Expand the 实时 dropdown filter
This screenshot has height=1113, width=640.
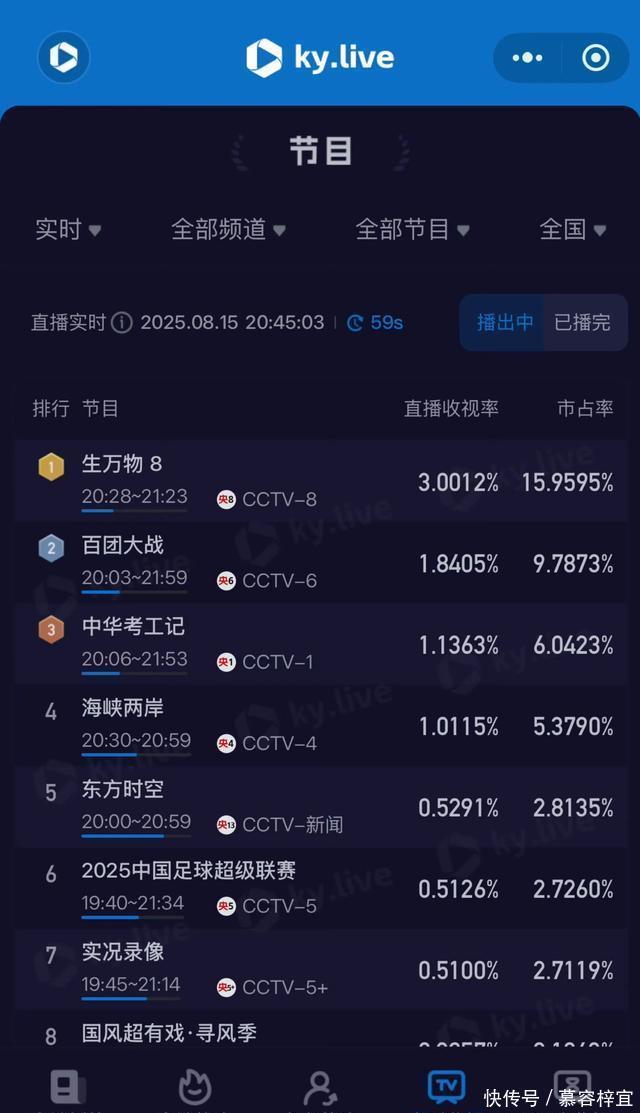point(68,229)
